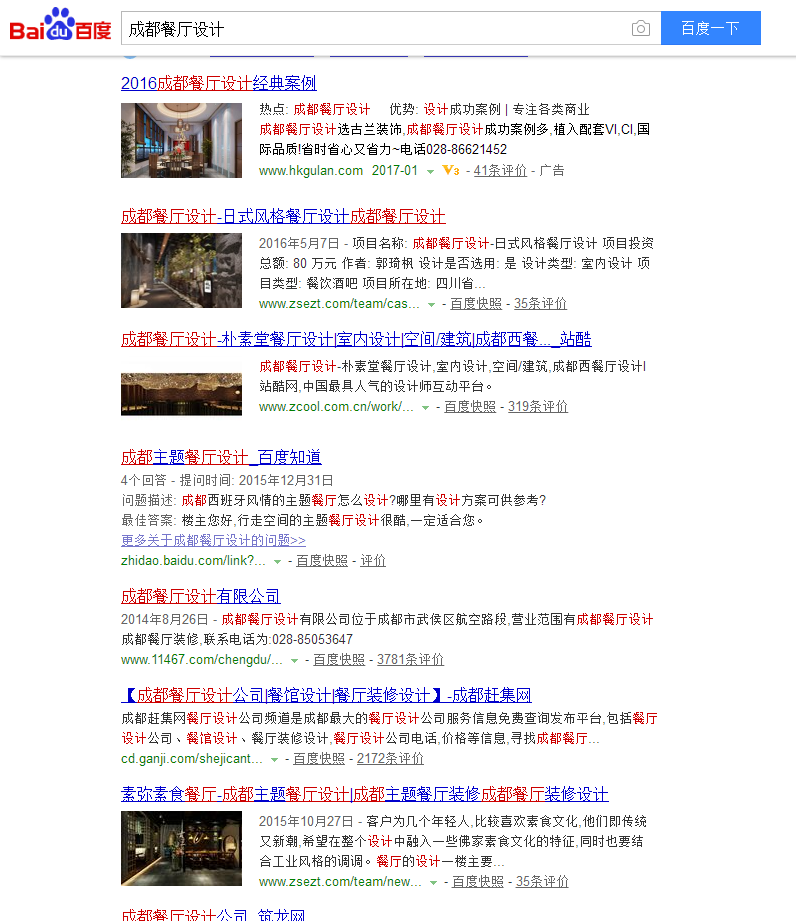Open result 2016成都餐厅设计经典案例
Screen dimensions: 796x921
point(218,83)
